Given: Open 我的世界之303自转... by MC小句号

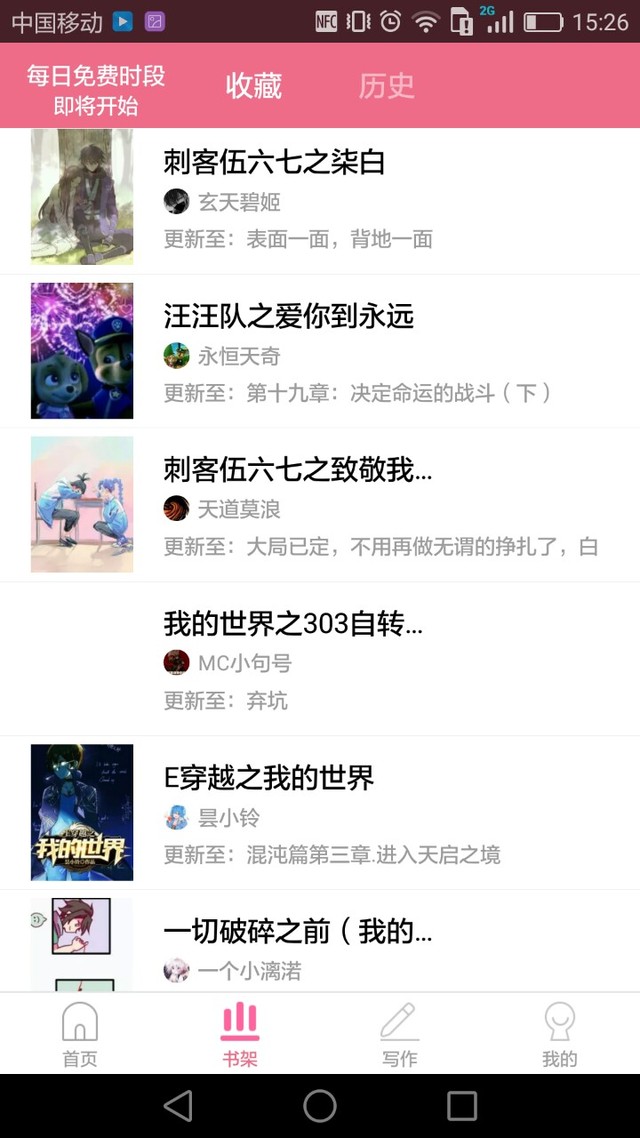Looking at the screenshot, I should click(320, 659).
